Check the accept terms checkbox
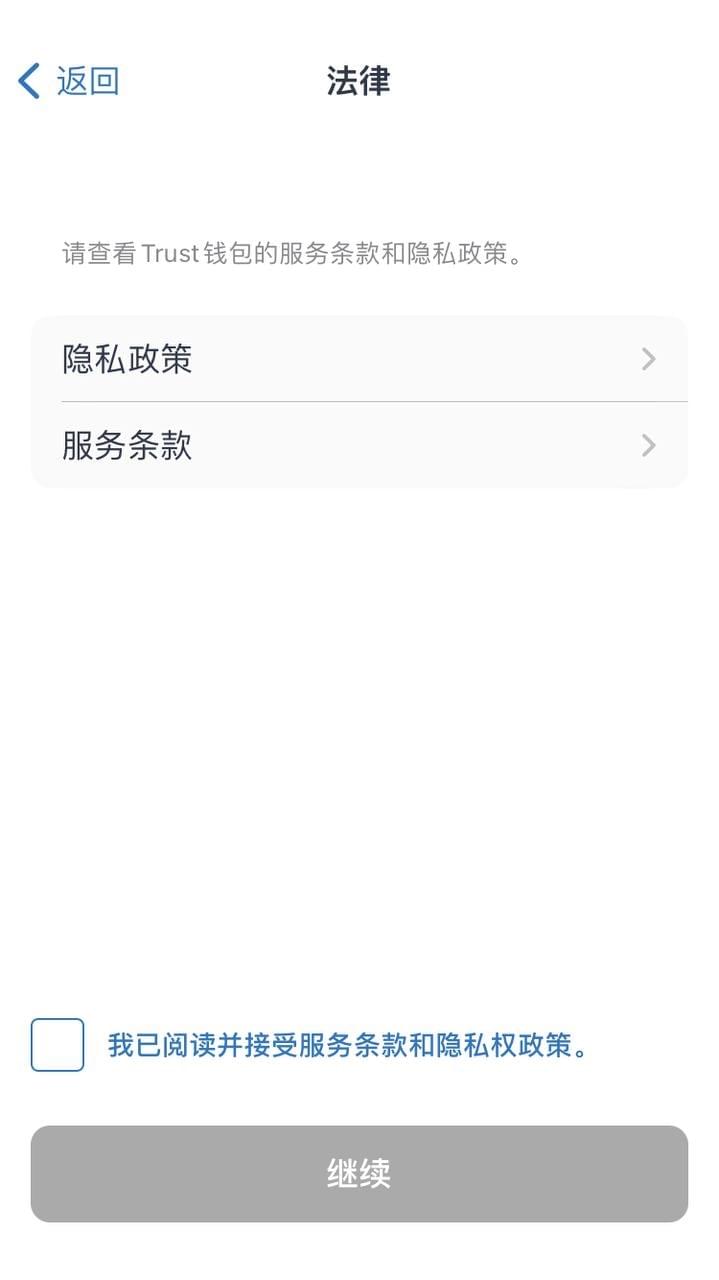The height and width of the screenshot is (1280, 719). point(57,1045)
